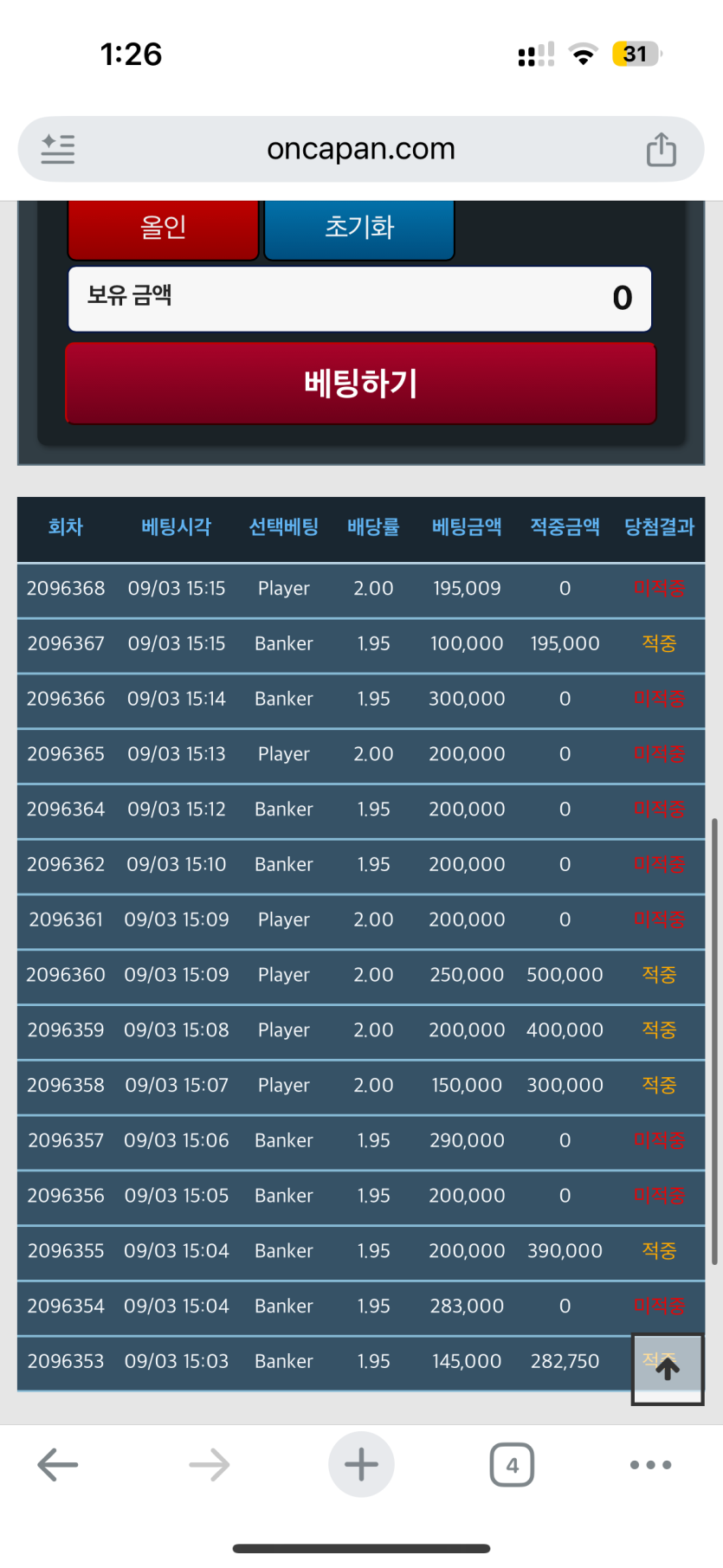
Task: Jump to top with the up arrow
Action: 668,1369
